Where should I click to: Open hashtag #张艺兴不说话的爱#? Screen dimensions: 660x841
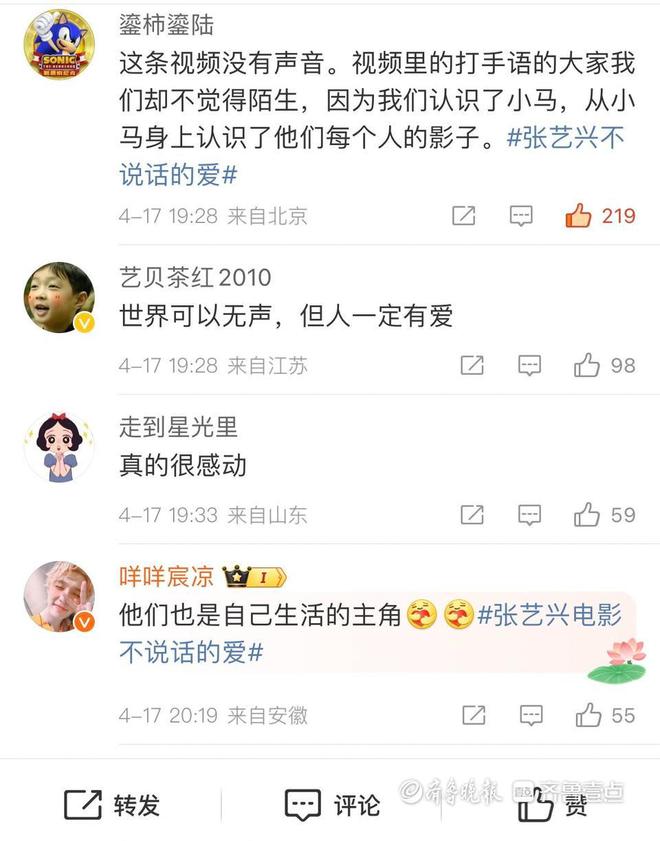click(560, 138)
